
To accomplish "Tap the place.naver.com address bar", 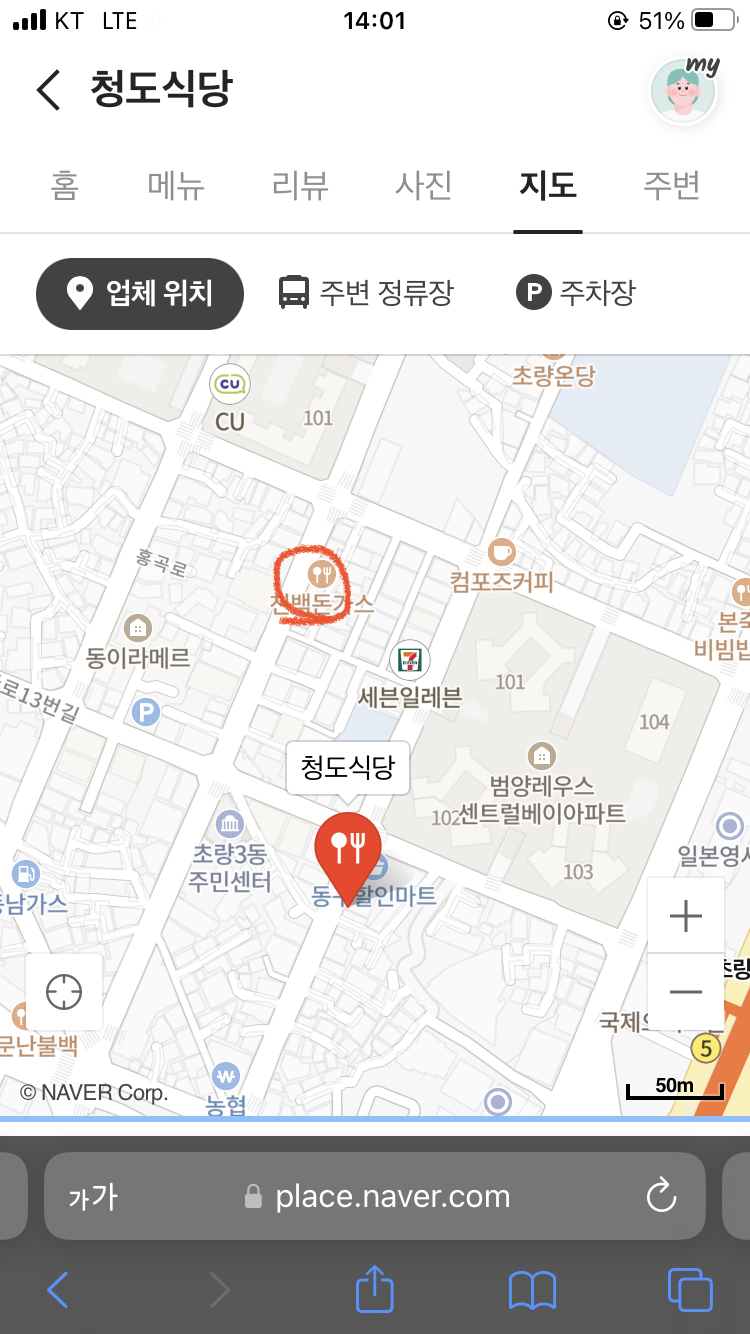I will 390,1197.
